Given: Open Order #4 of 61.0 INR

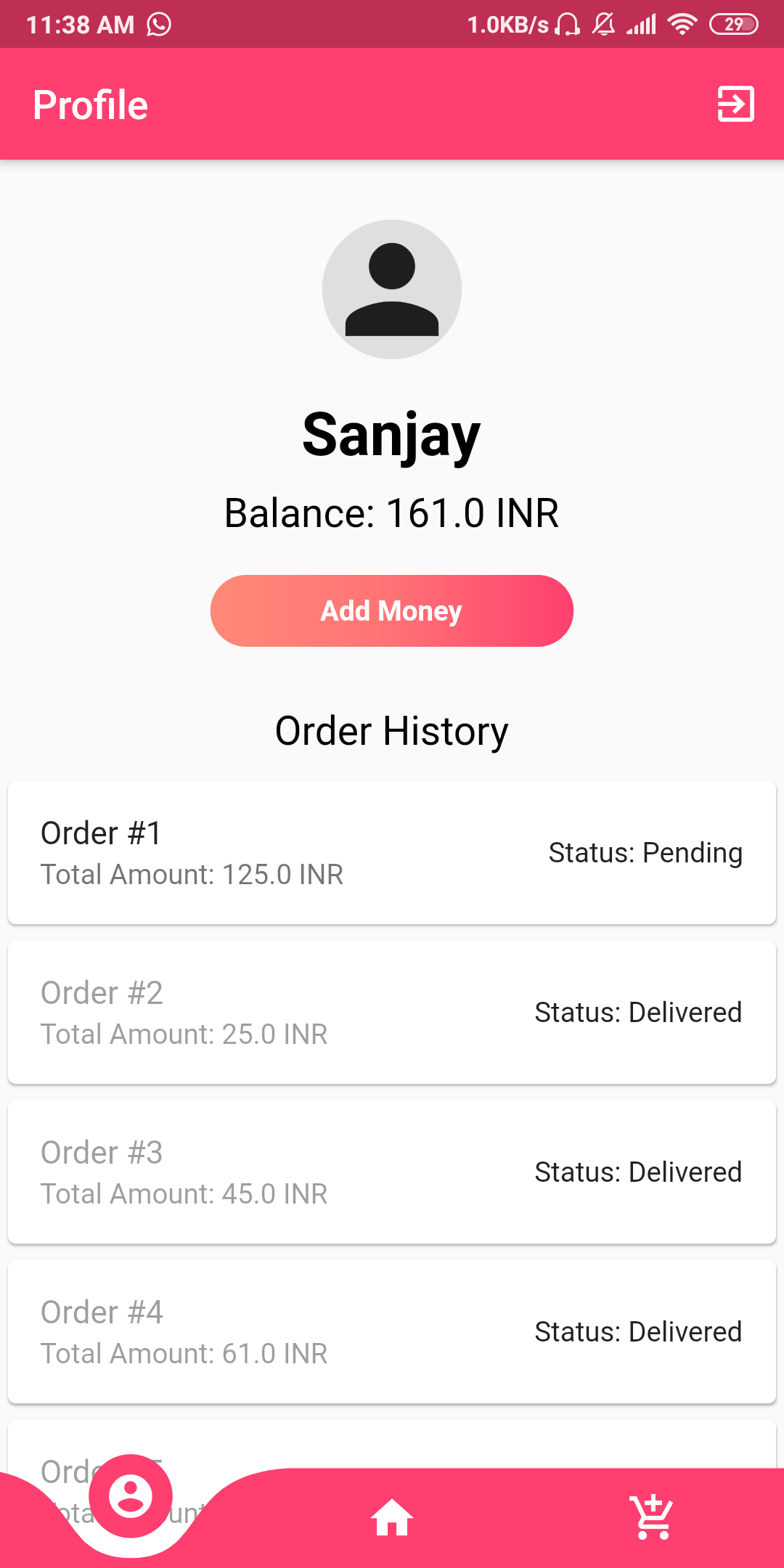Looking at the screenshot, I should pos(392,1331).
